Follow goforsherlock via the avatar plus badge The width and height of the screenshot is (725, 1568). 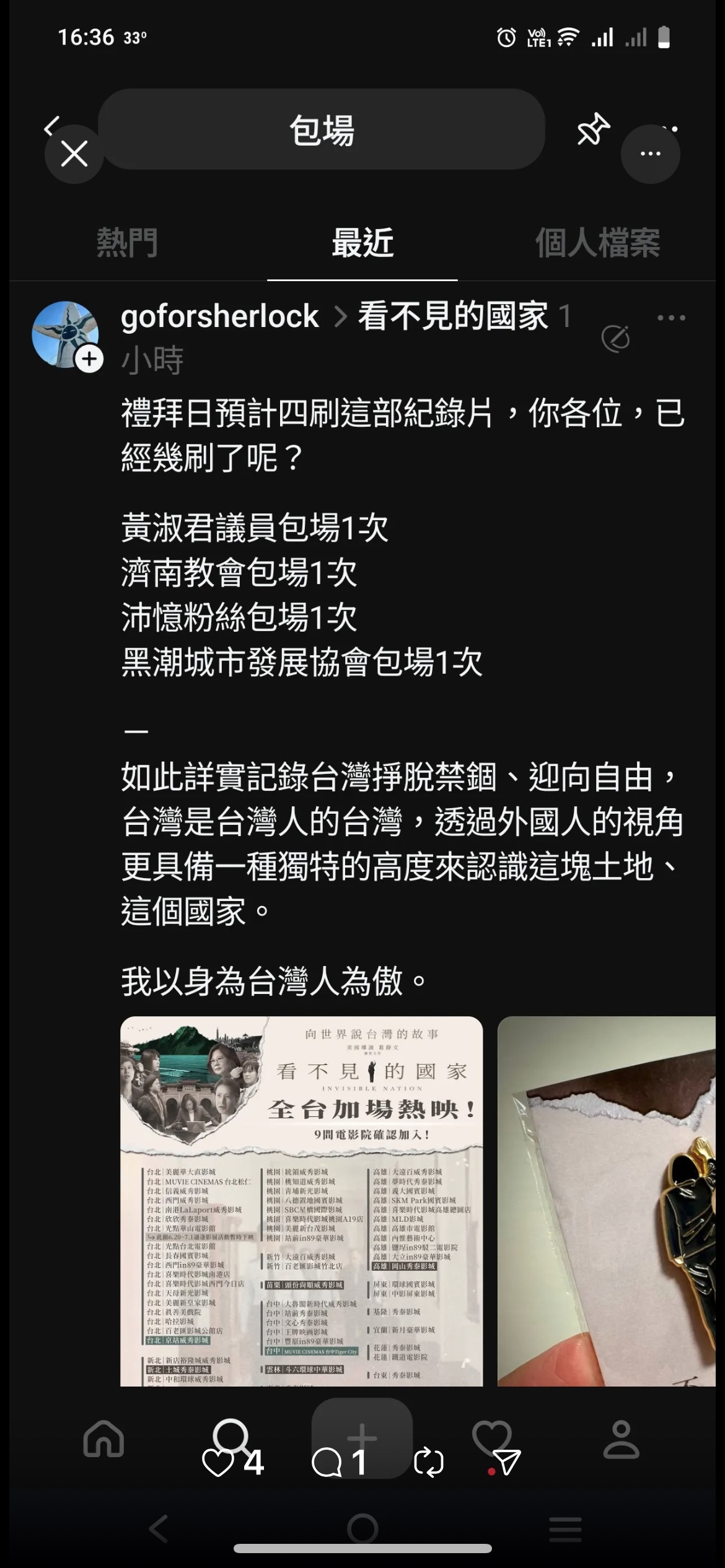89,359
